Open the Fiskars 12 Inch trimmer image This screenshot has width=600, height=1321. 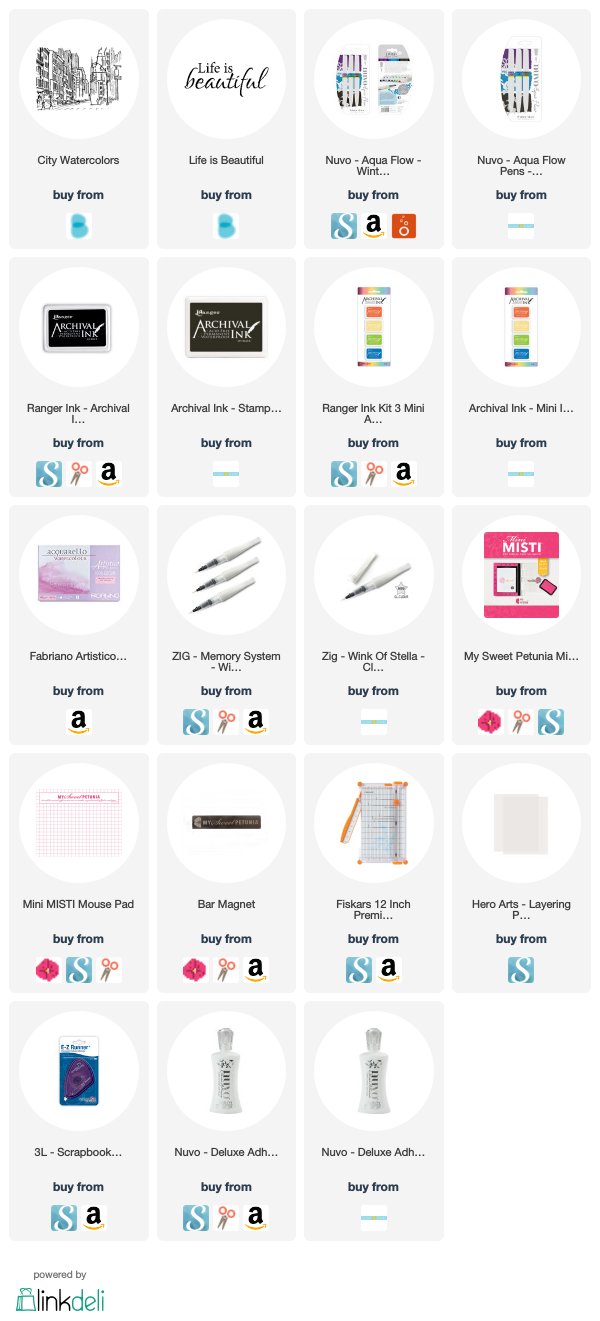[373, 821]
